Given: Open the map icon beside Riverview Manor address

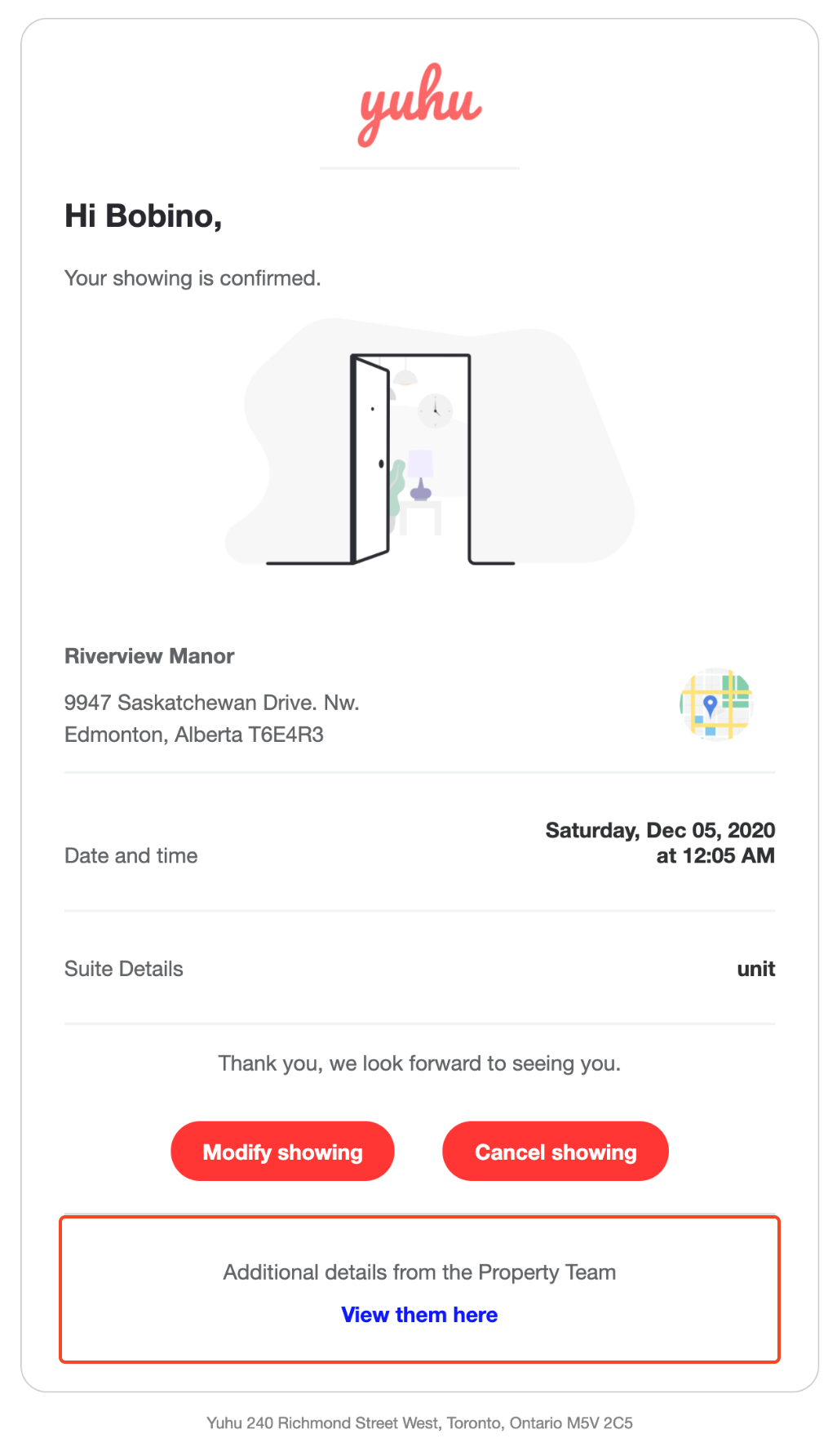Looking at the screenshot, I should (715, 704).
